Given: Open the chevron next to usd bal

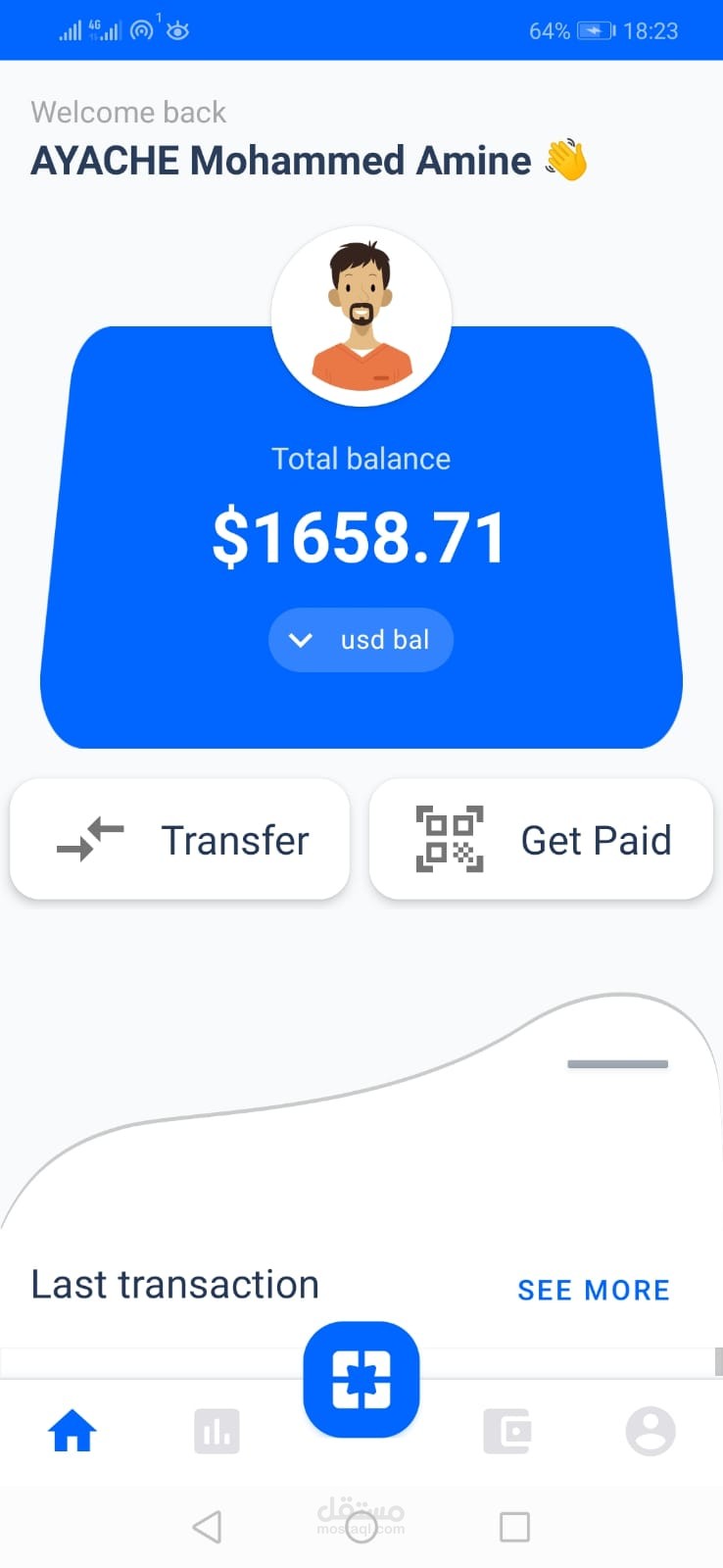Looking at the screenshot, I should tap(301, 639).
